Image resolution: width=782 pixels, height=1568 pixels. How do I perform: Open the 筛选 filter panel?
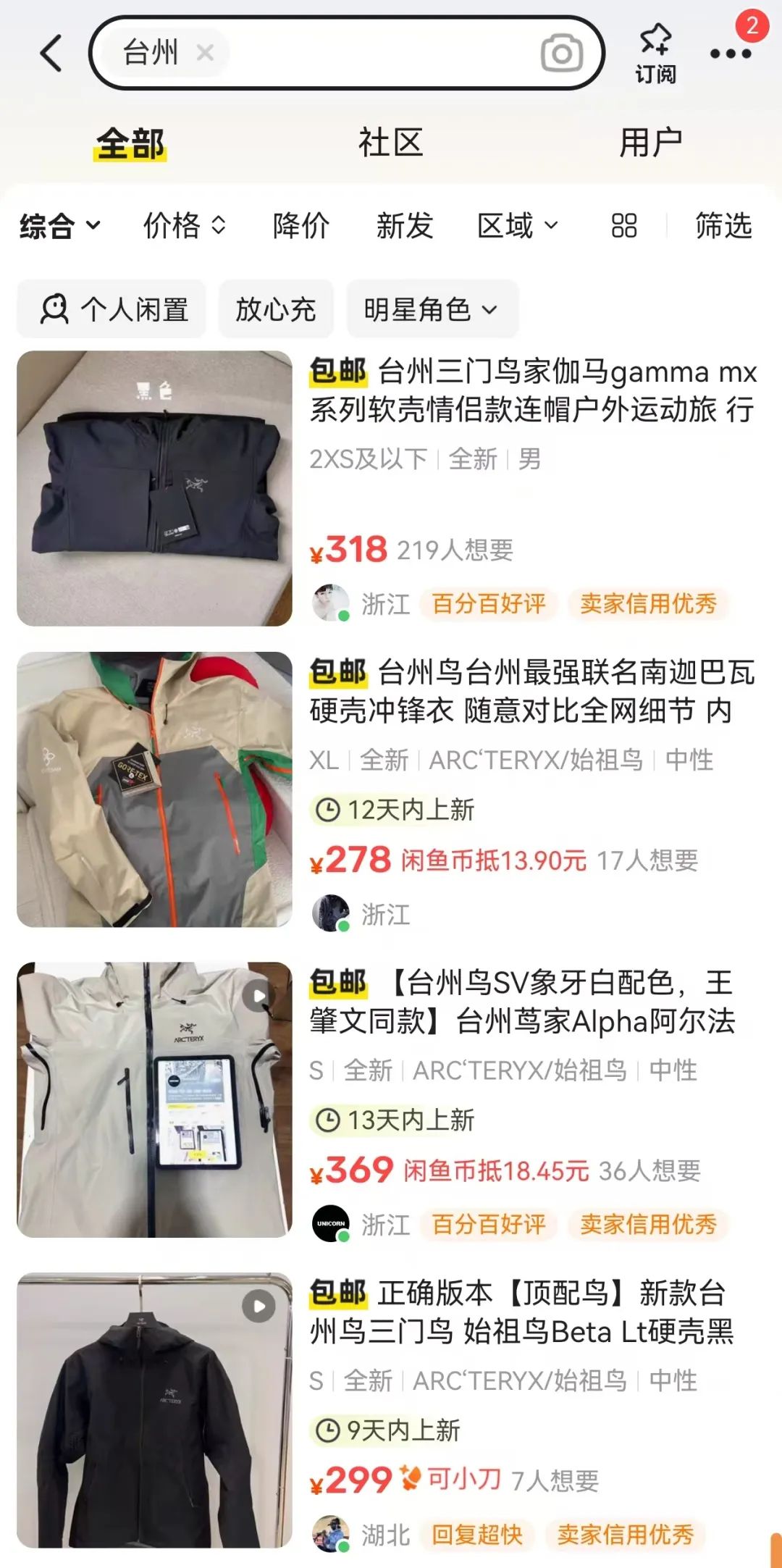click(723, 226)
